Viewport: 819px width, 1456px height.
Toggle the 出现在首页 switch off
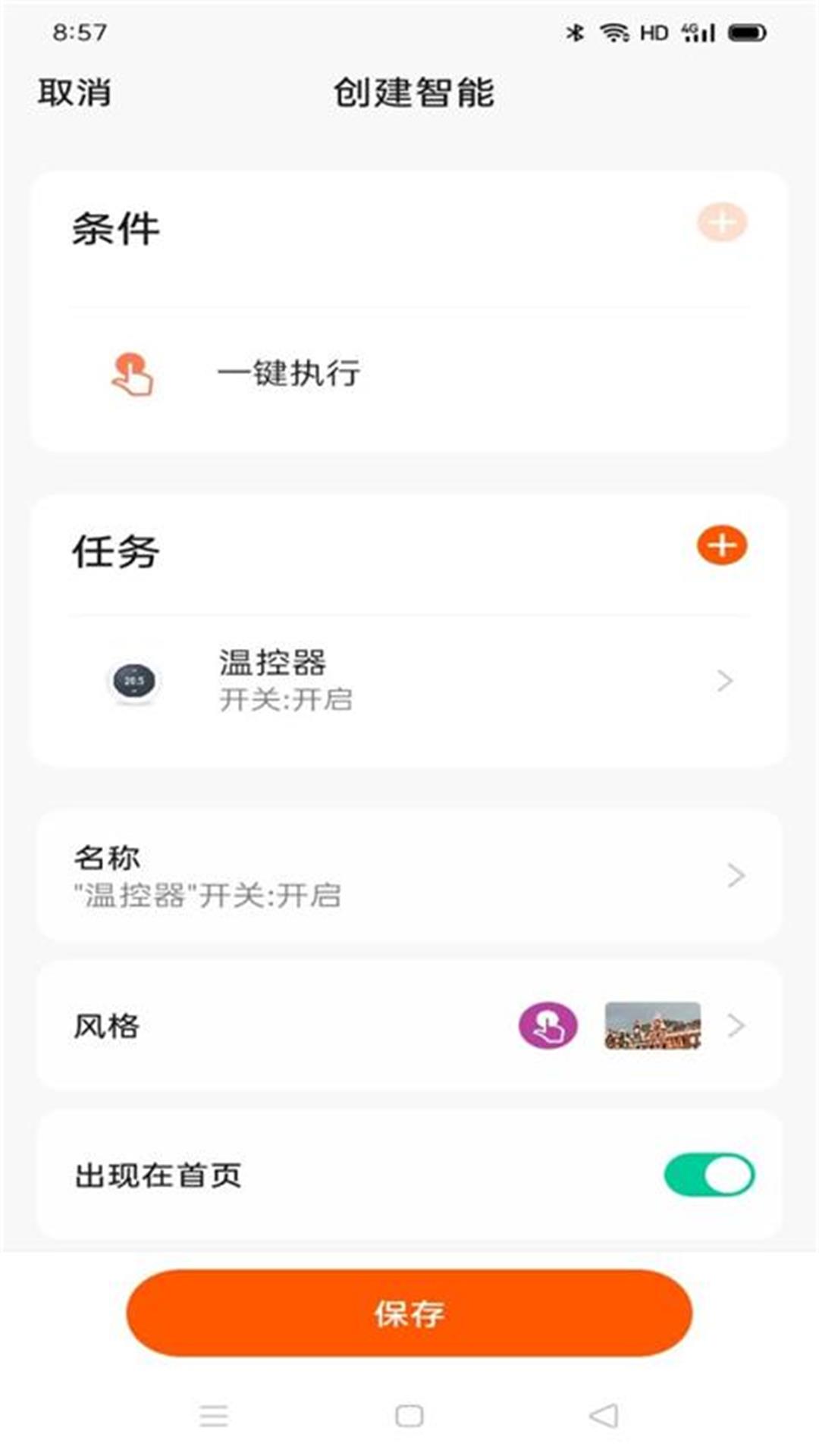point(709,1175)
